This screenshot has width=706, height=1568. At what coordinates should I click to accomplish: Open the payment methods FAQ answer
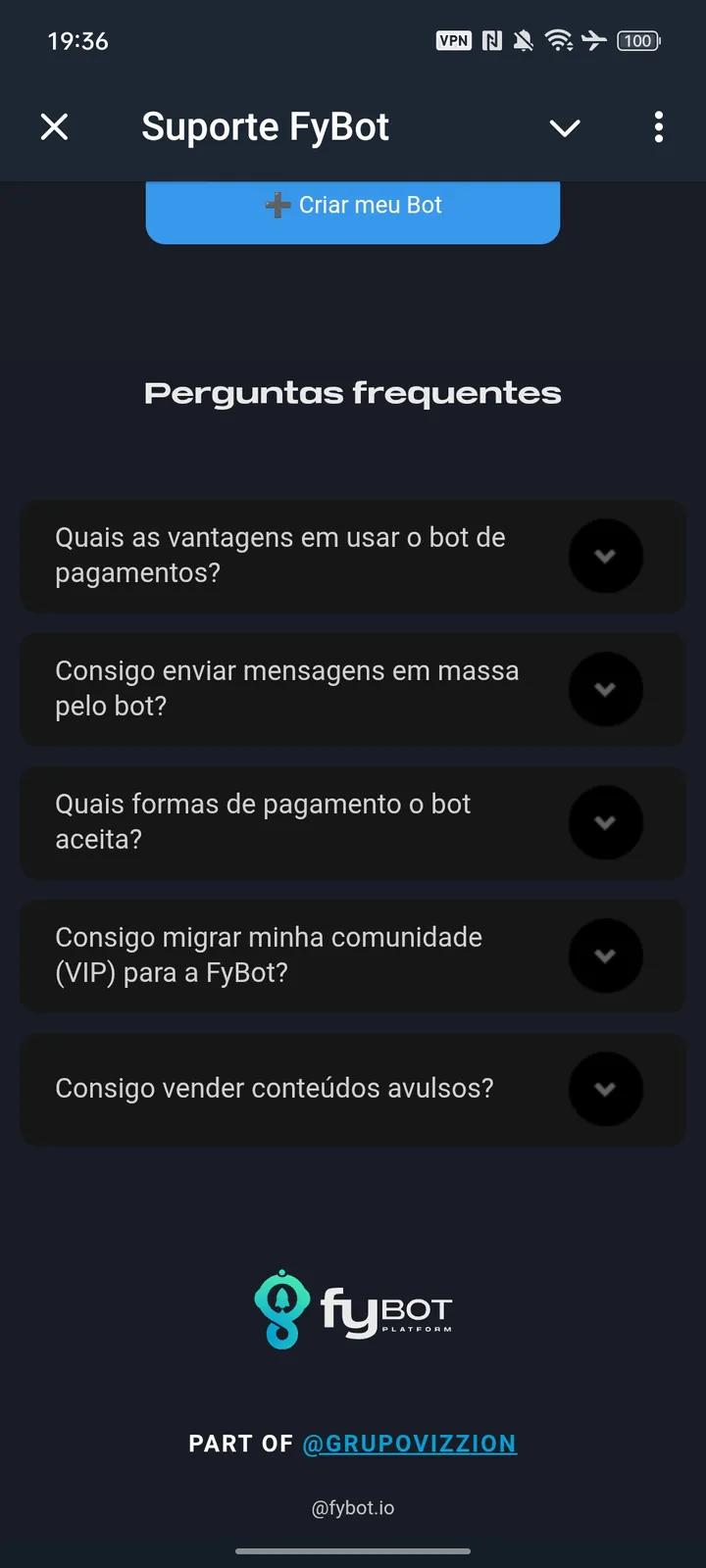[605, 822]
